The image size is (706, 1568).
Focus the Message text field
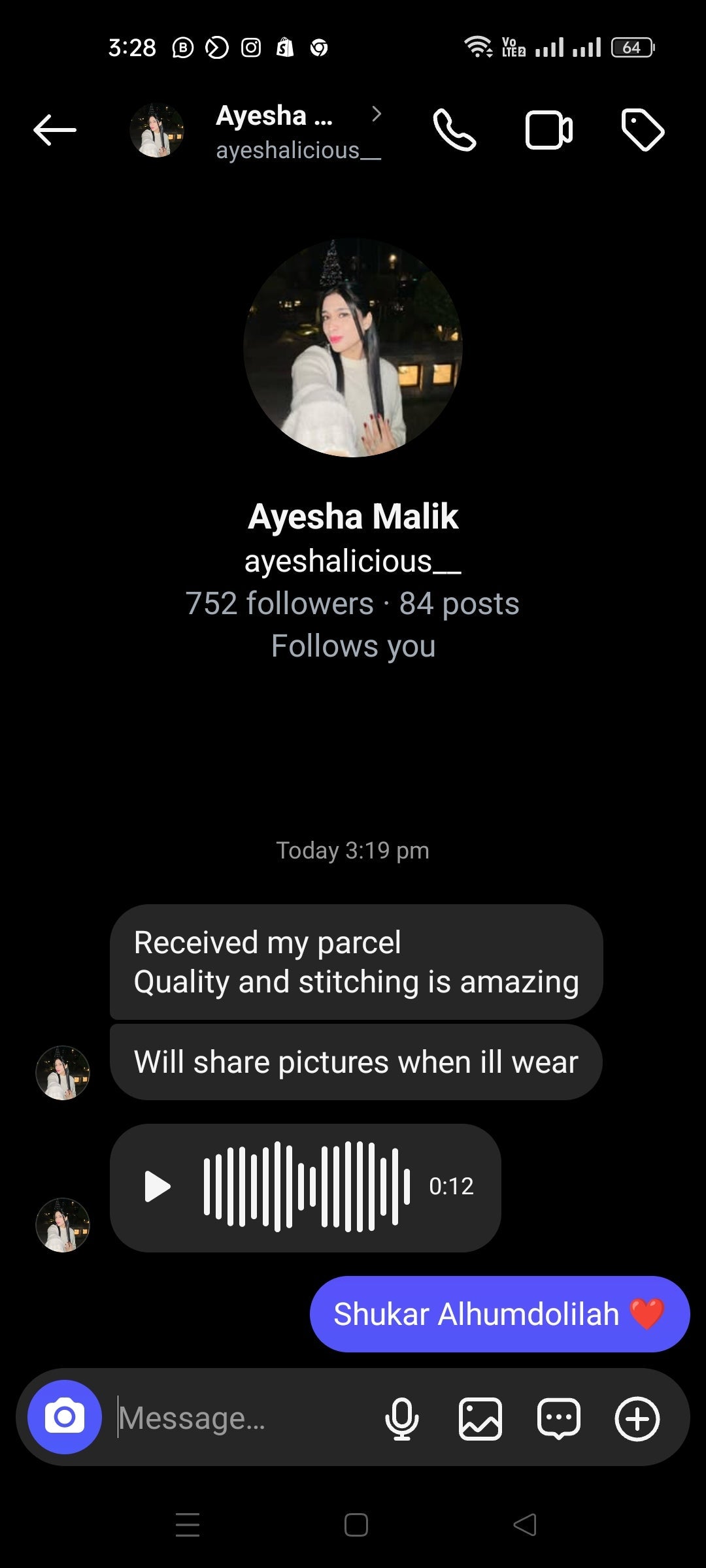pos(242,1418)
